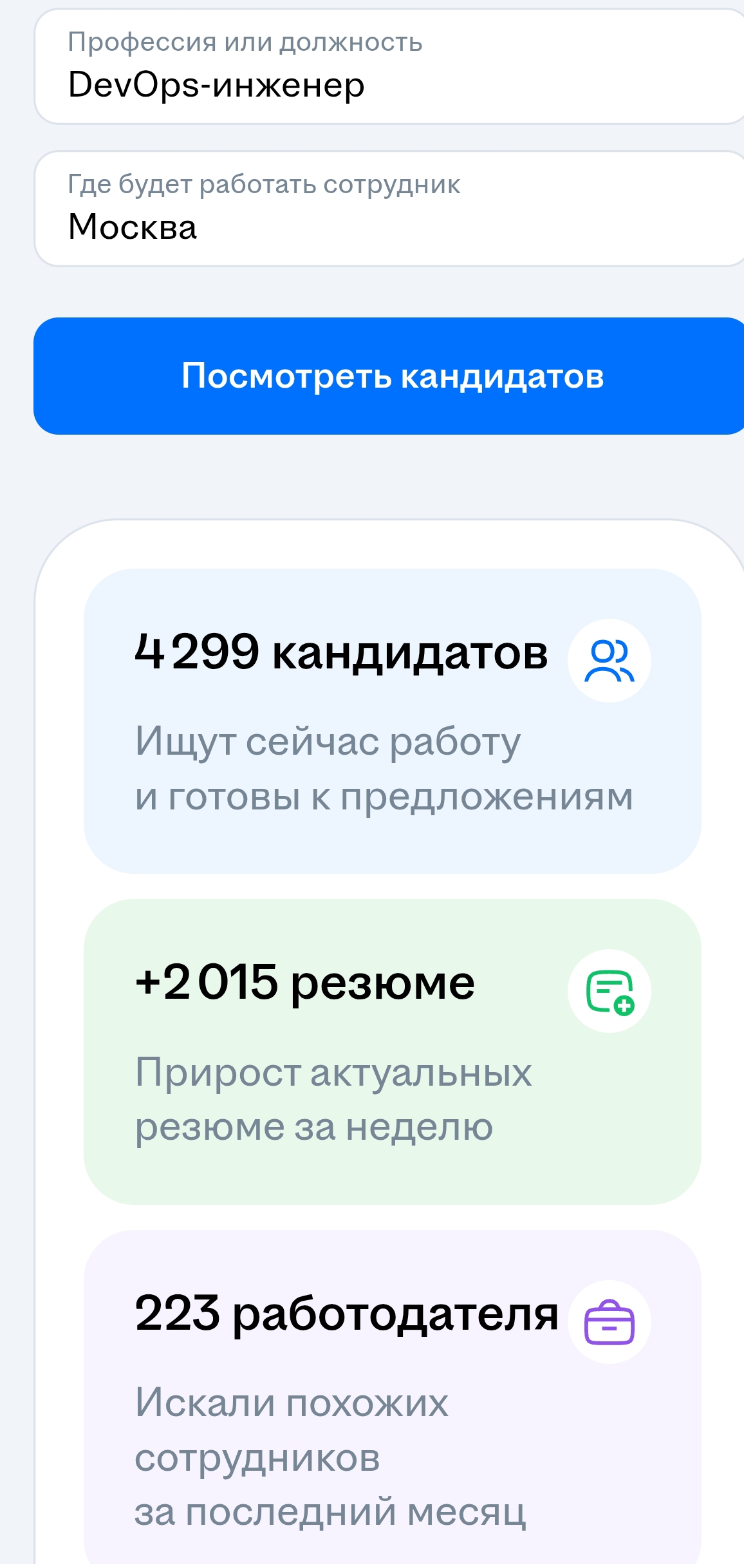Tap the Посмотреть кандидатов button
Viewport: 744px width, 1568px height.
pyautogui.click(x=391, y=376)
